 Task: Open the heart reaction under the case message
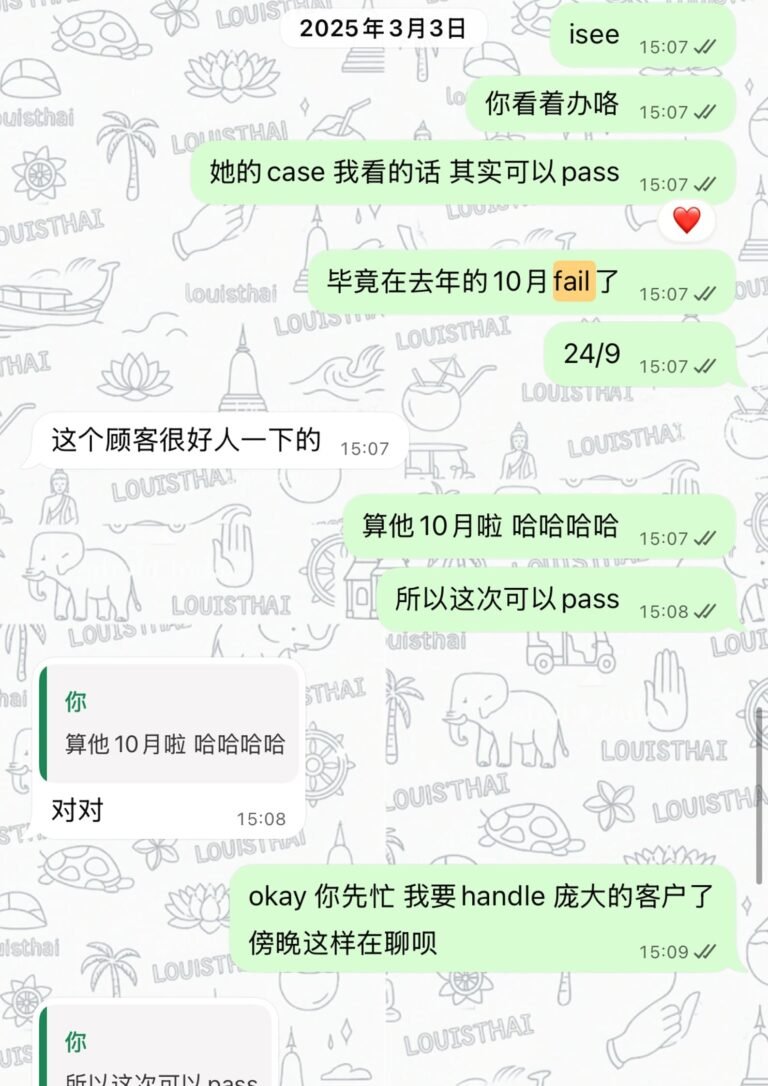point(686,220)
